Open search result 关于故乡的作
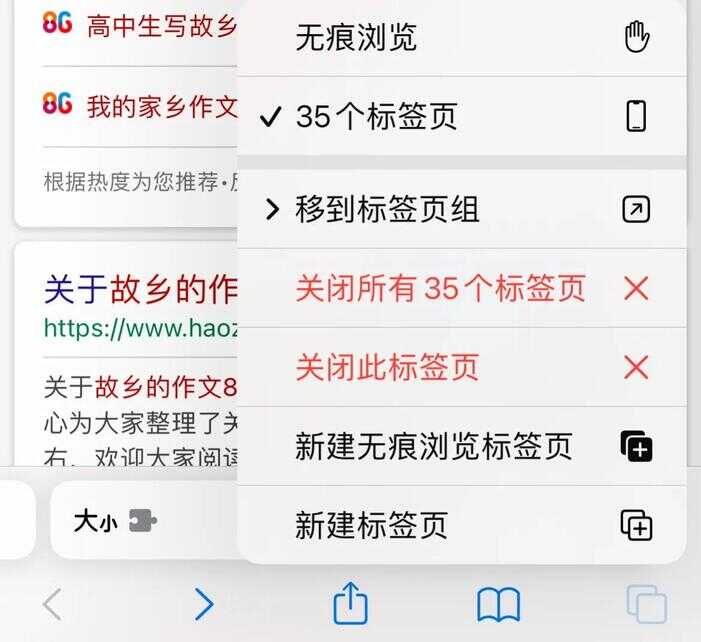 pyautogui.click(x=140, y=290)
